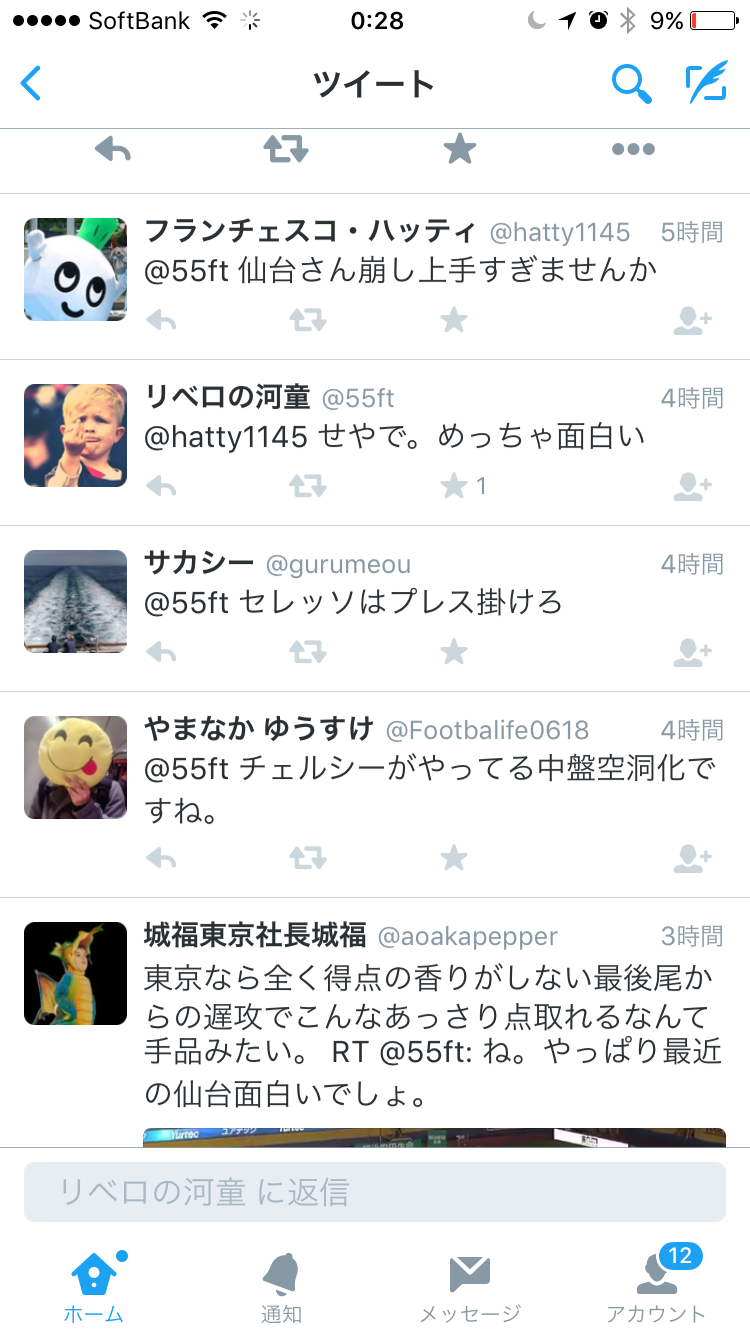Go back using the top-left arrow
750x1334 pixels.
tap(32, 83)
